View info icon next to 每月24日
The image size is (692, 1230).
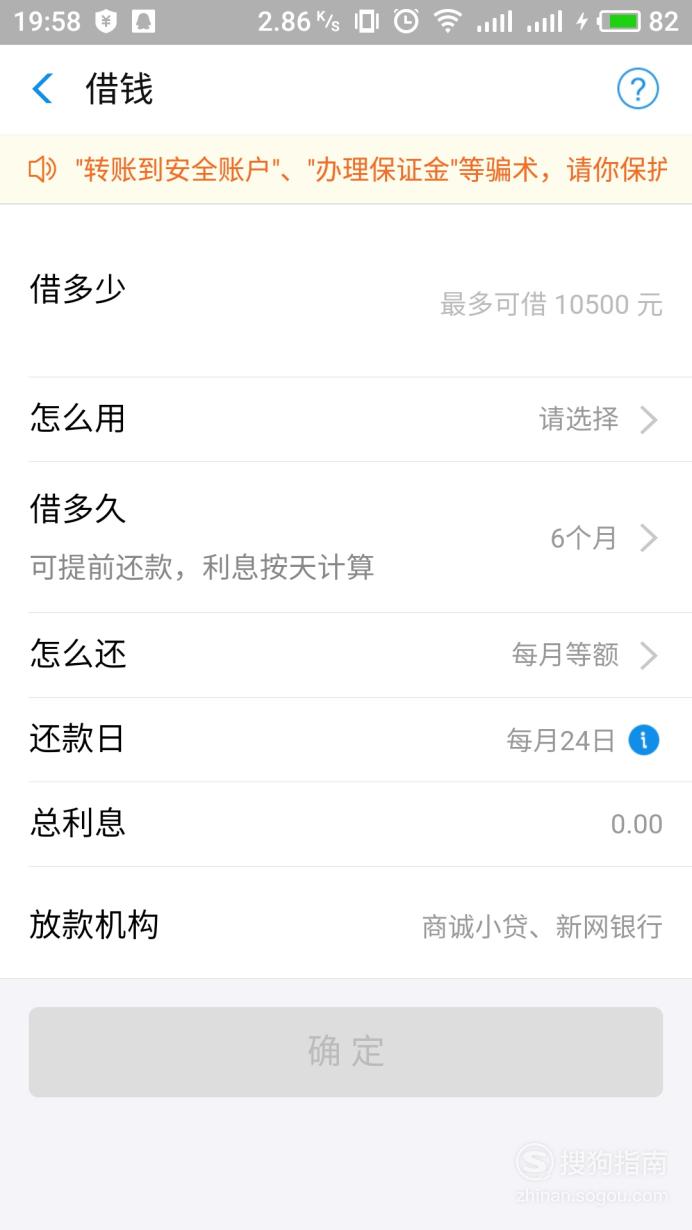(x=643, y=740)
